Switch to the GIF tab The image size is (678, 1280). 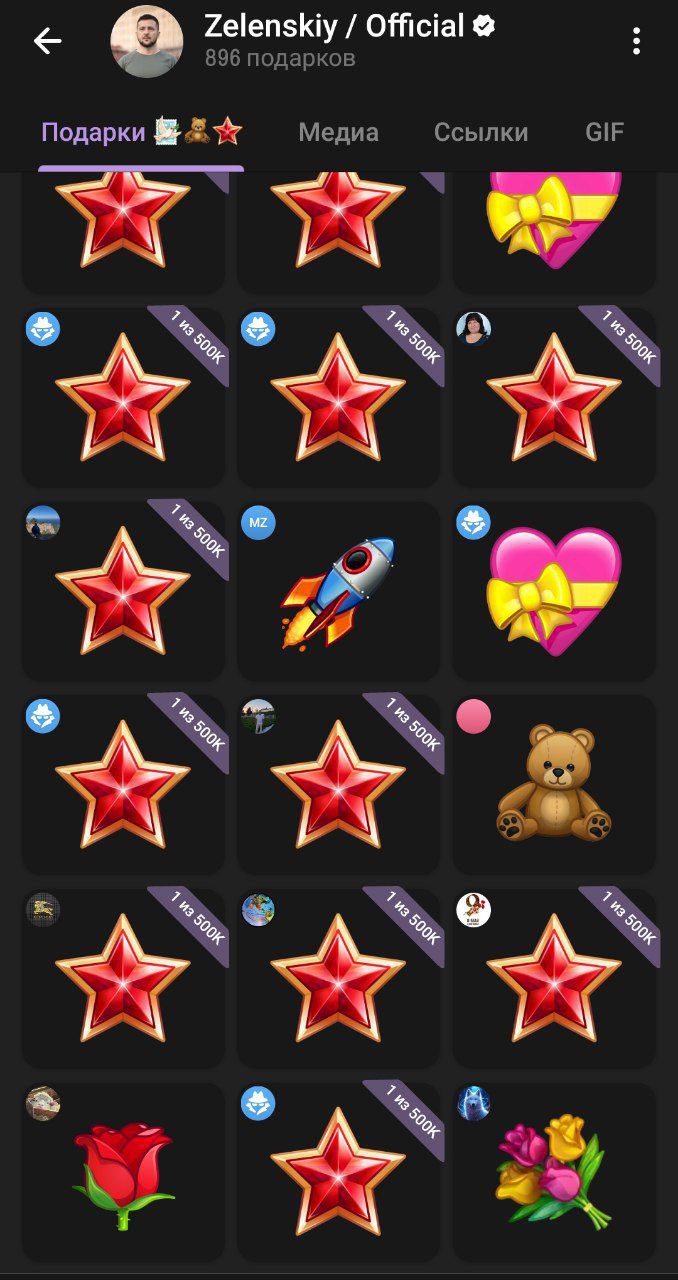point(604,132)
